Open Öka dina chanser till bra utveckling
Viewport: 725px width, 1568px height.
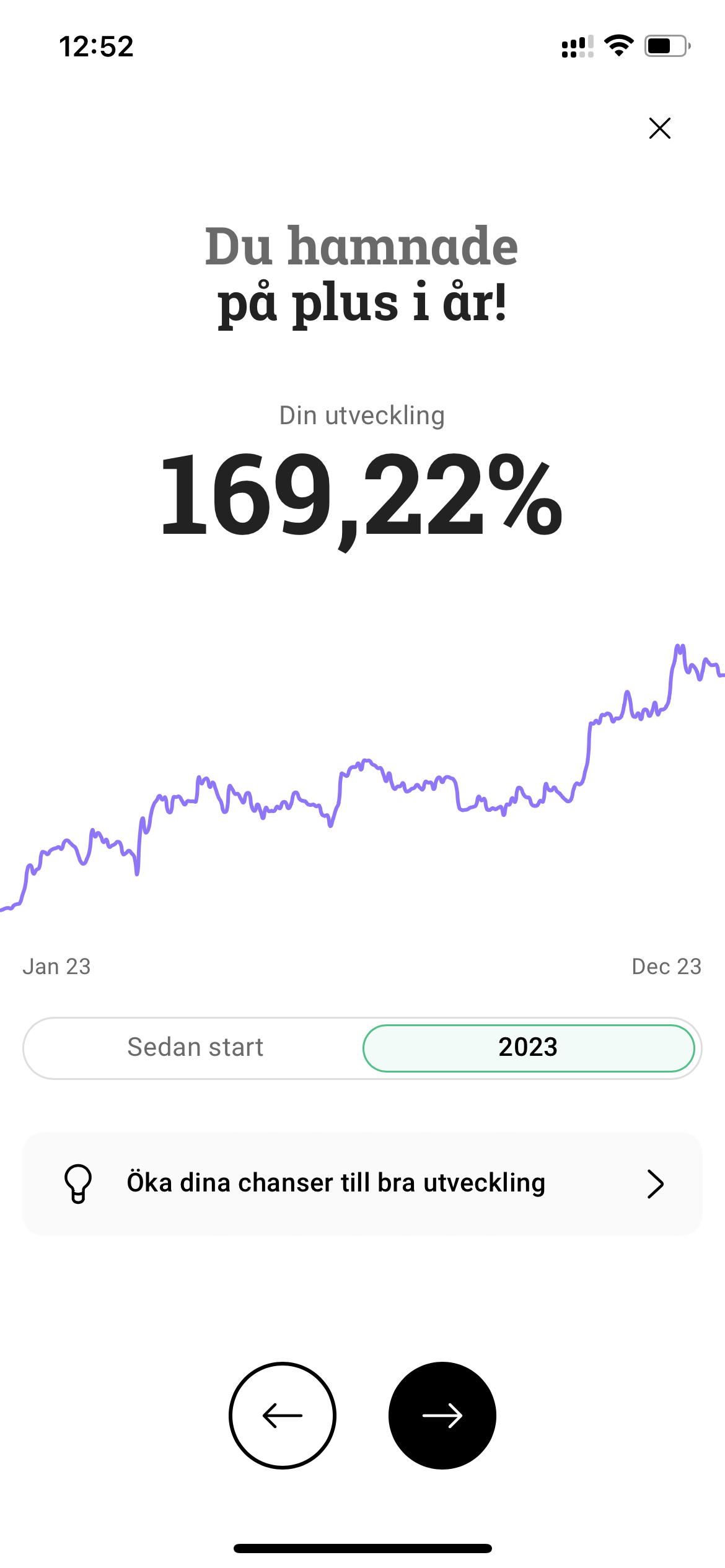tap(362, 1183)
